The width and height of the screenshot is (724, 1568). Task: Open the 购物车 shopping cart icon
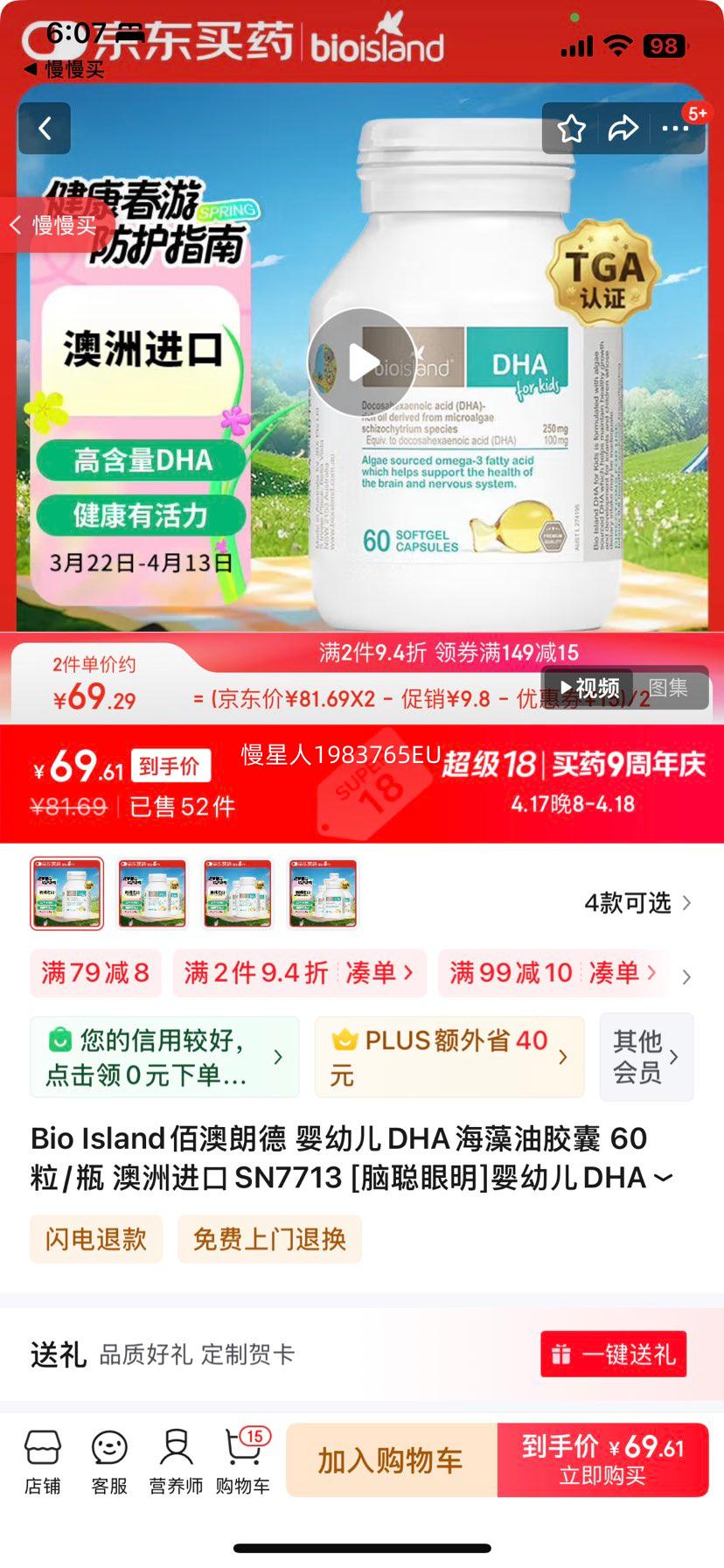[243, 1459]
